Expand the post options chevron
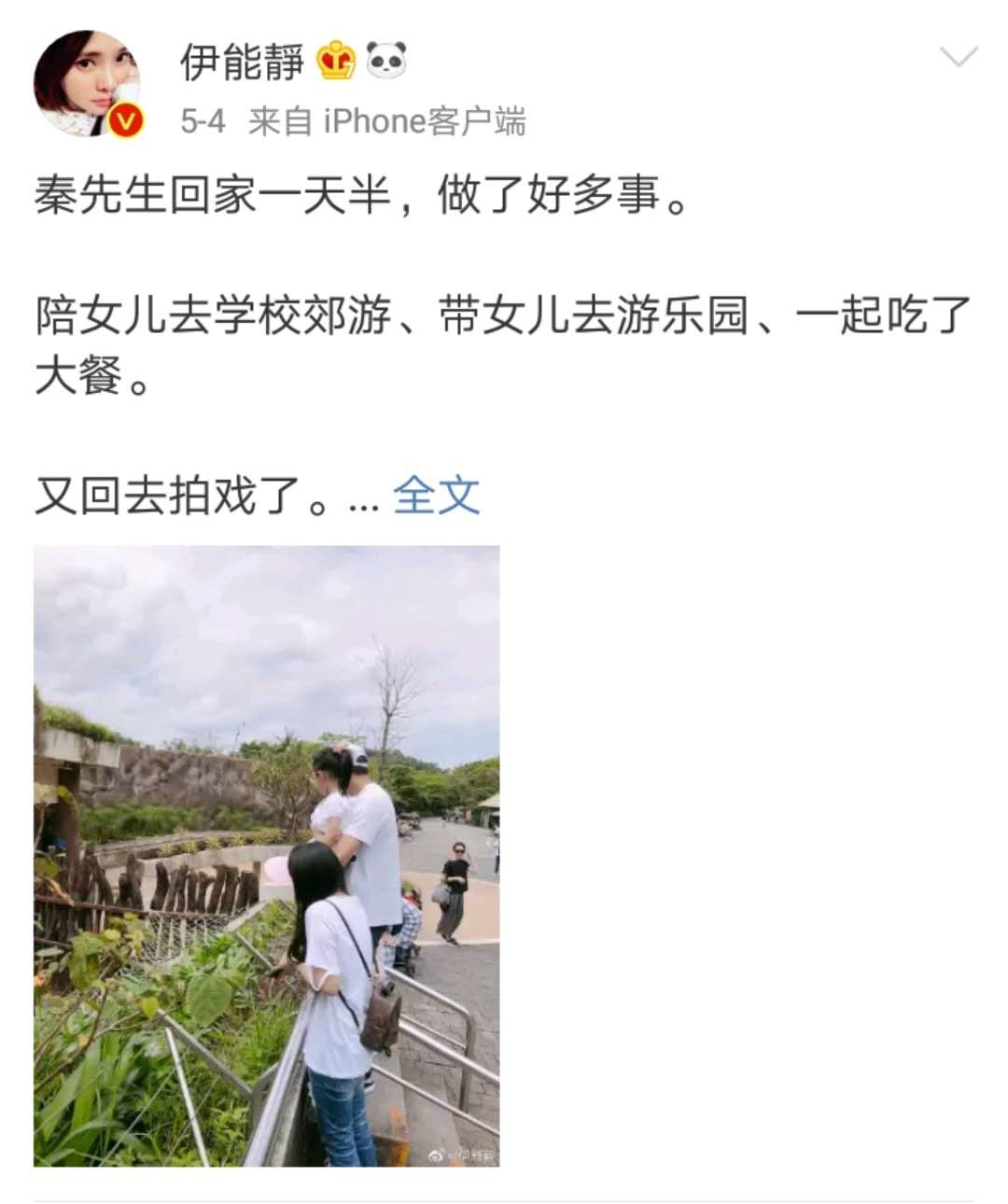This screenshot has width=1008, height=1204. 958,58
